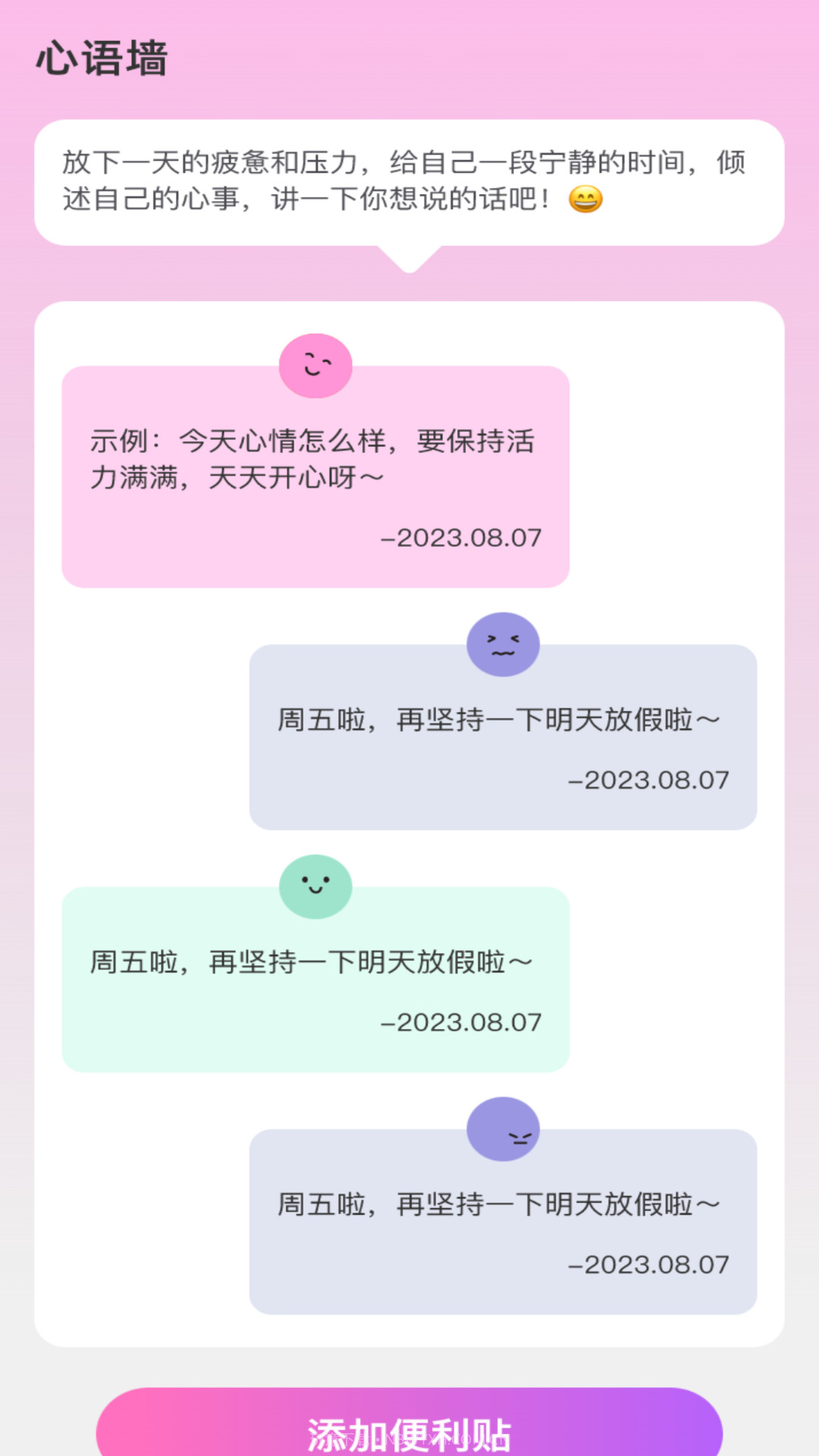Screen dimensions: 819x1456
Task: Tap the green smiley face emoji avatar
Action: [315, 887]
